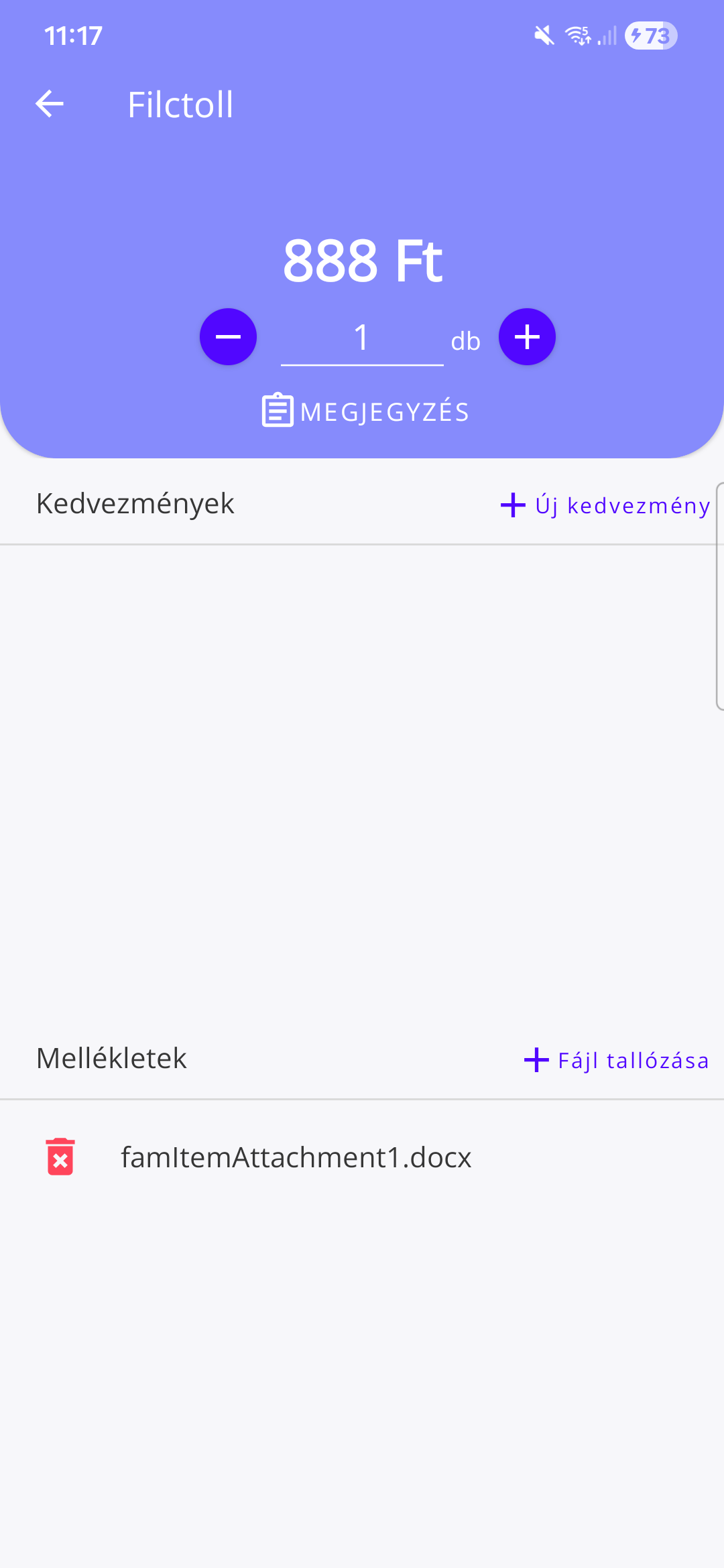Viewport: 724px width, 1568px height.
Task: Open the famItemAttachment1.docx file
Action: 296,1157
